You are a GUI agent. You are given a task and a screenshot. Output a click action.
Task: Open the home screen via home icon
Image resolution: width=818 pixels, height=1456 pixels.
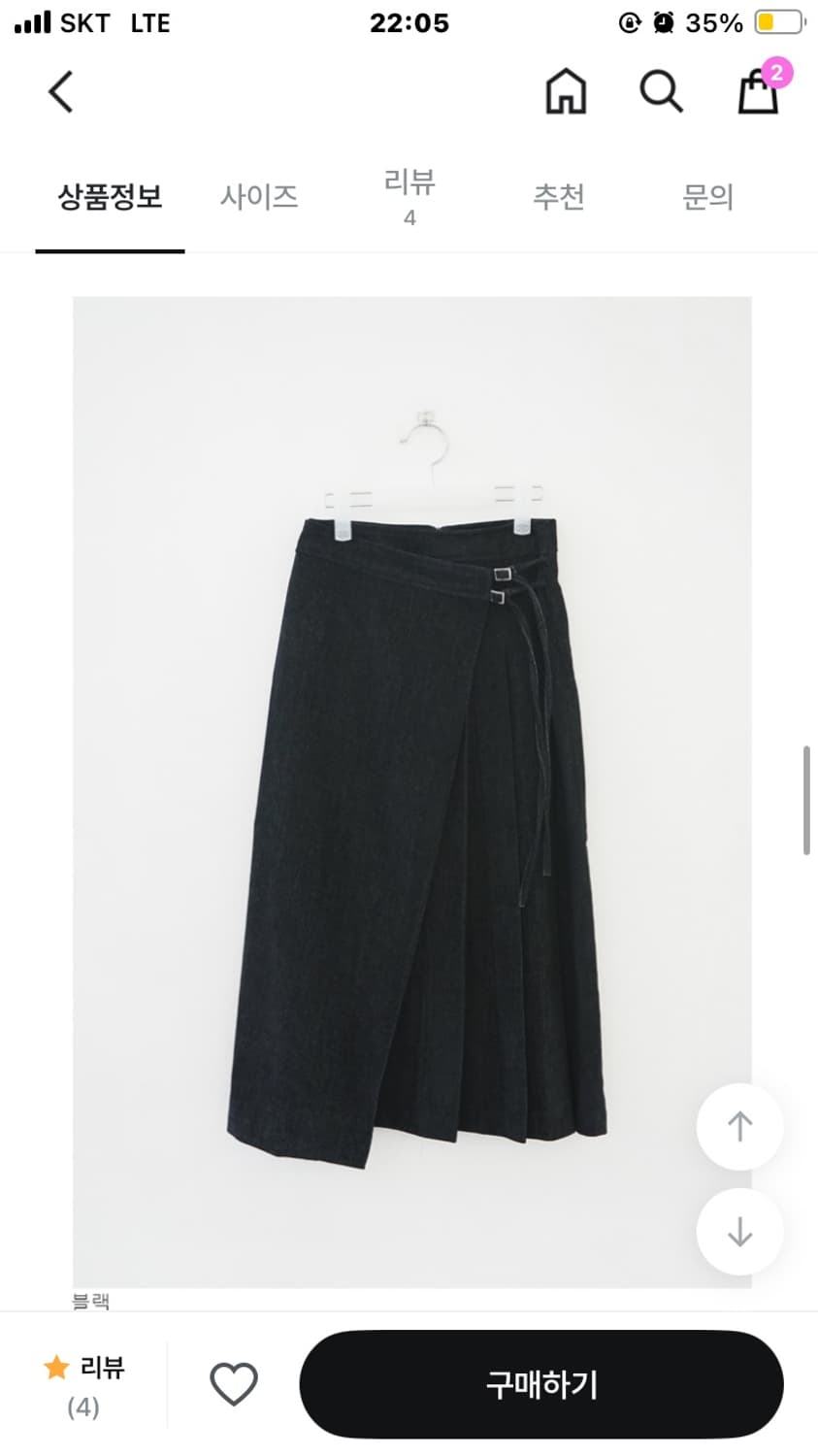pos(566,92)
